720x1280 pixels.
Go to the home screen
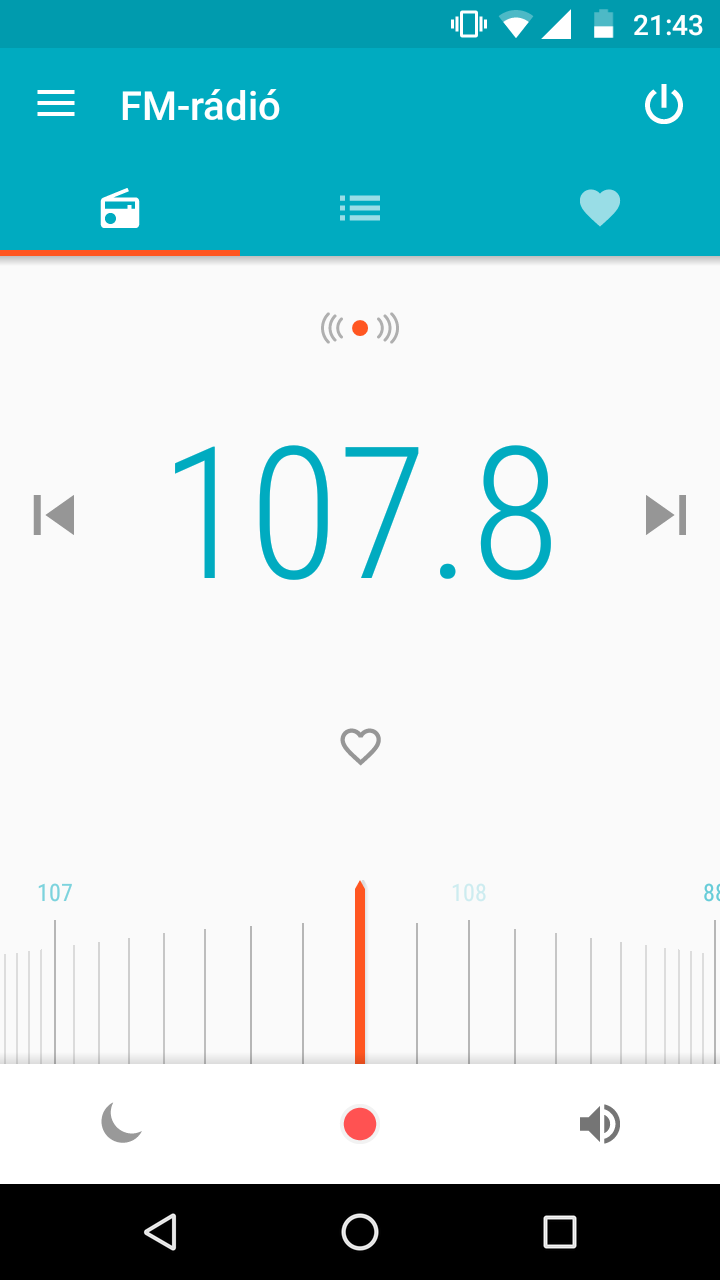[x=360, y=1232]
